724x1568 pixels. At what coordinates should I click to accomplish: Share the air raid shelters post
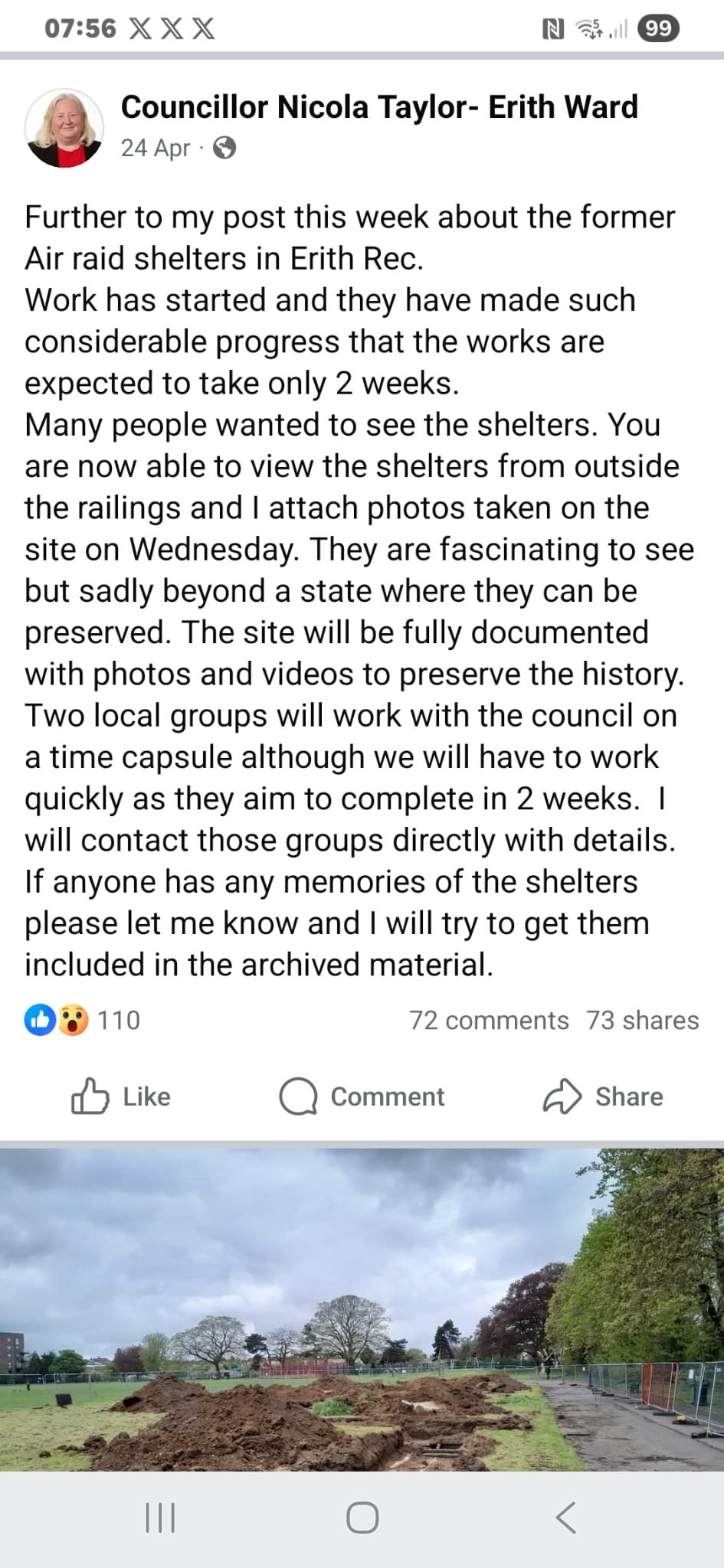click(x=603, y=1096)
